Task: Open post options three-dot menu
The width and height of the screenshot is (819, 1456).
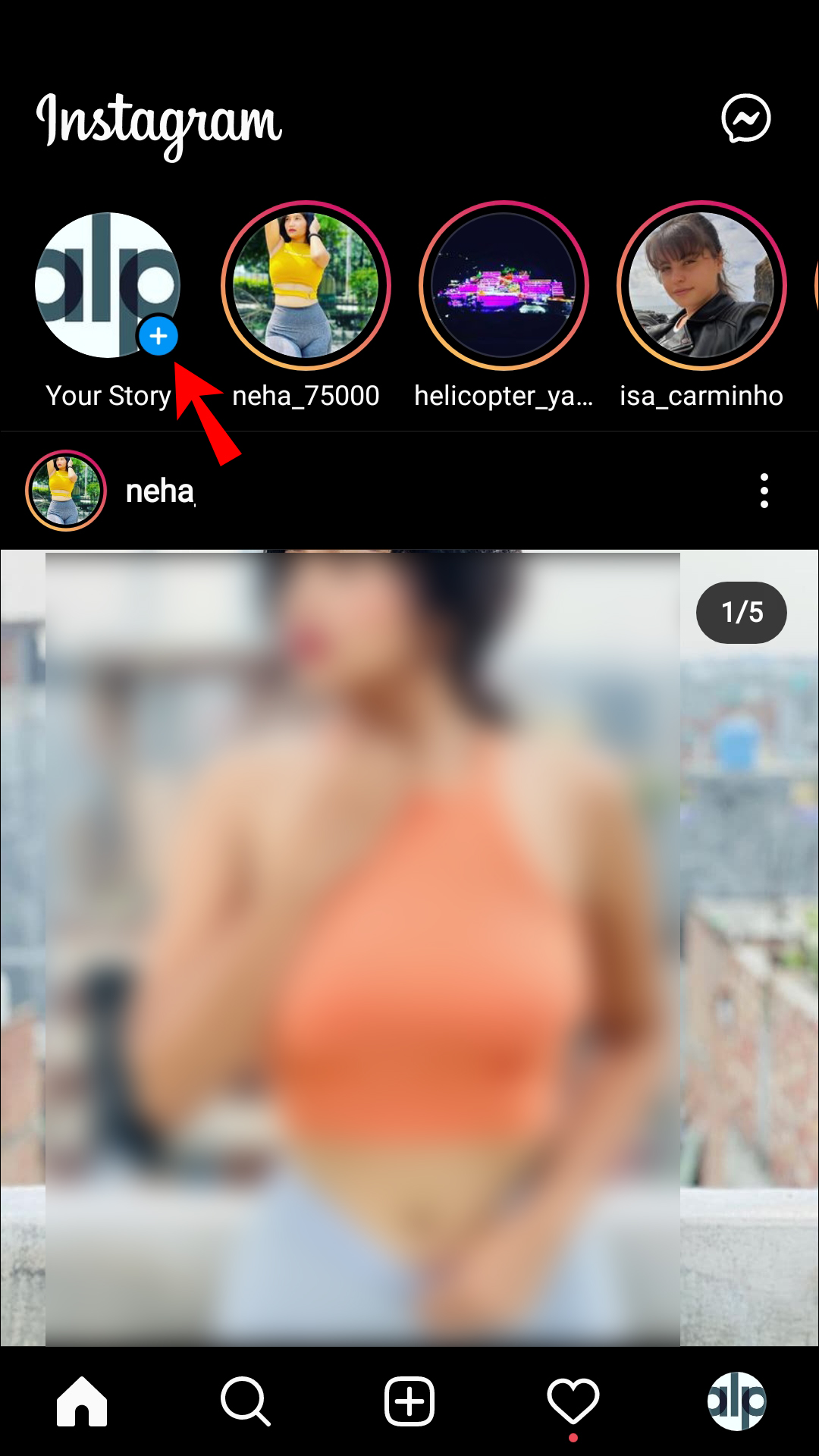Action: [764, 491]
